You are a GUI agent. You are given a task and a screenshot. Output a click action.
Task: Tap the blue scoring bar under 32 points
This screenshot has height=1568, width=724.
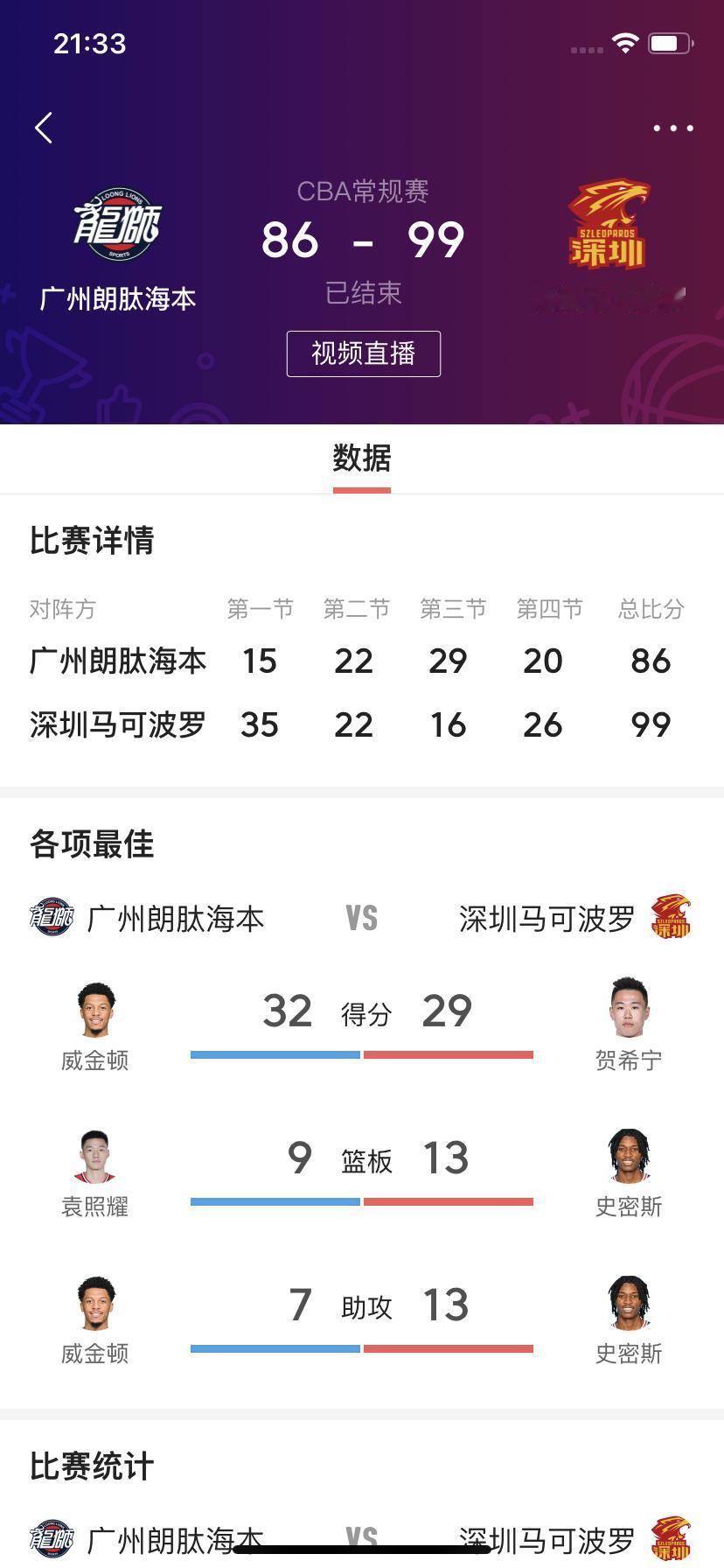(x=274, y=1056)
